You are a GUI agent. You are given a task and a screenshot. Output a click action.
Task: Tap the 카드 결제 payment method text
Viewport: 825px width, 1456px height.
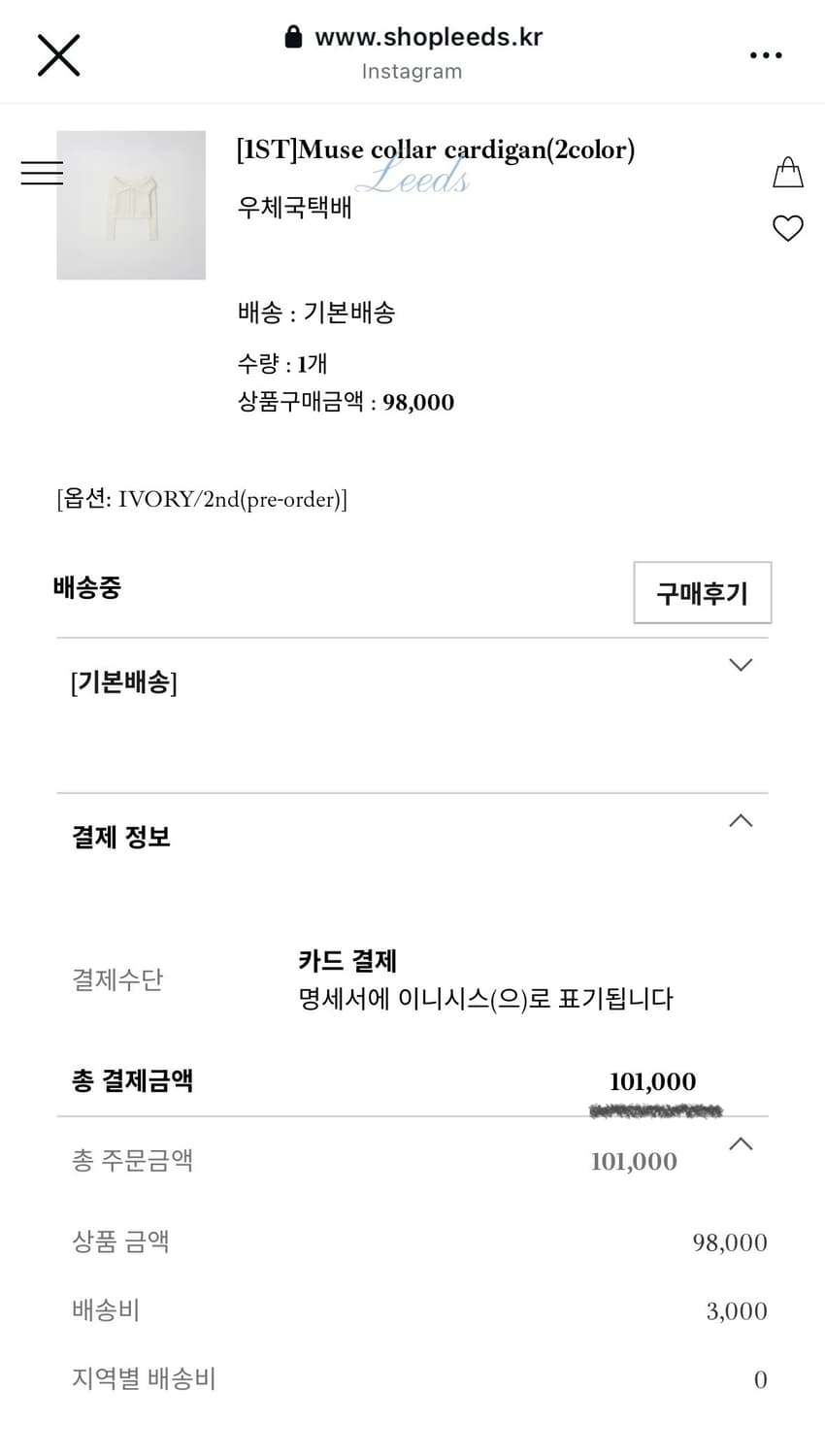pyautogui.click(x=346, y=960)
